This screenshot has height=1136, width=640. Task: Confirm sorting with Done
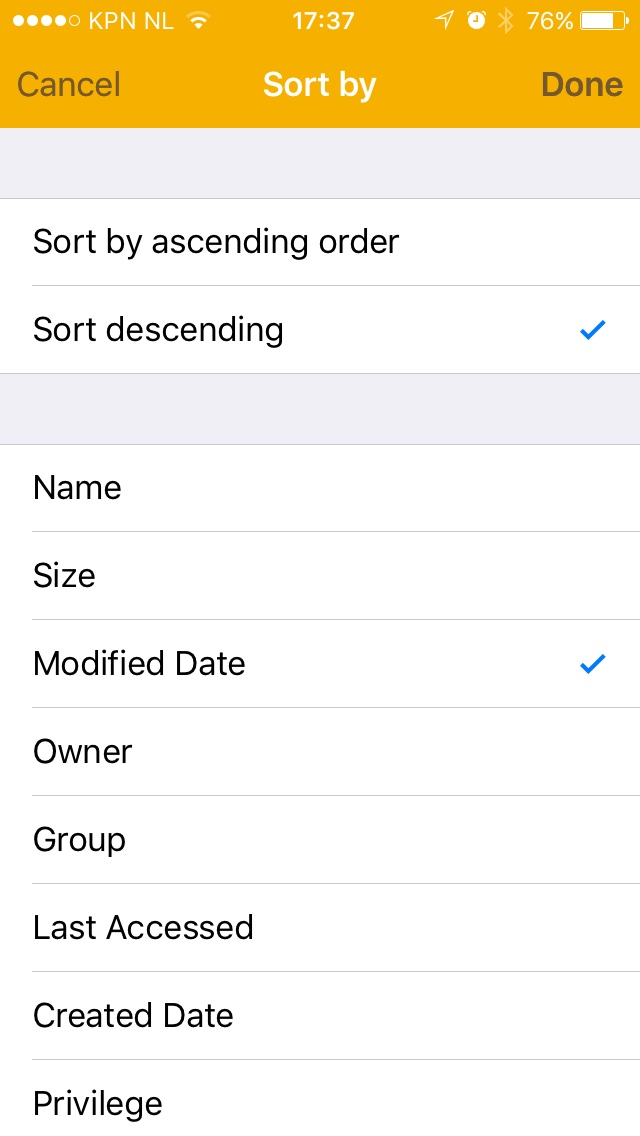(582, 85)
